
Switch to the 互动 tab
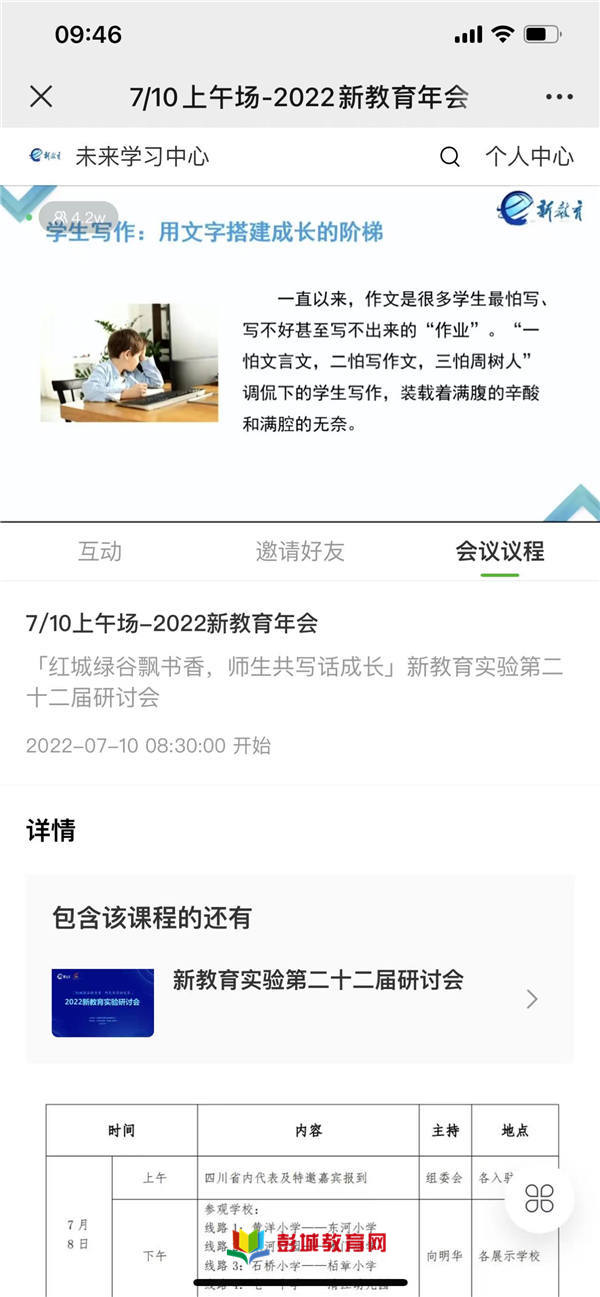[100, 551]
